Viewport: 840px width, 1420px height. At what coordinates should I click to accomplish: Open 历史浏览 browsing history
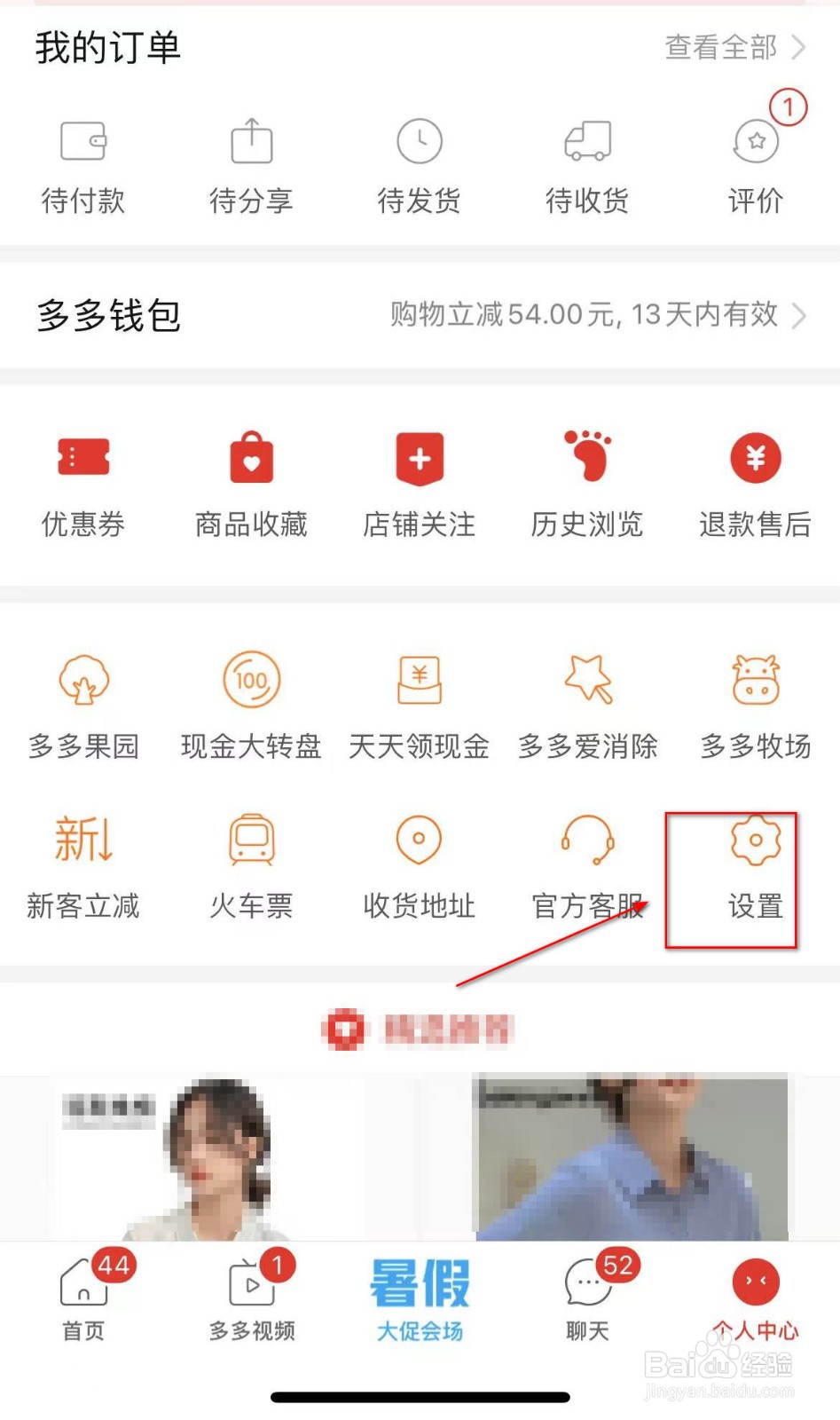(x=586, y=484)
